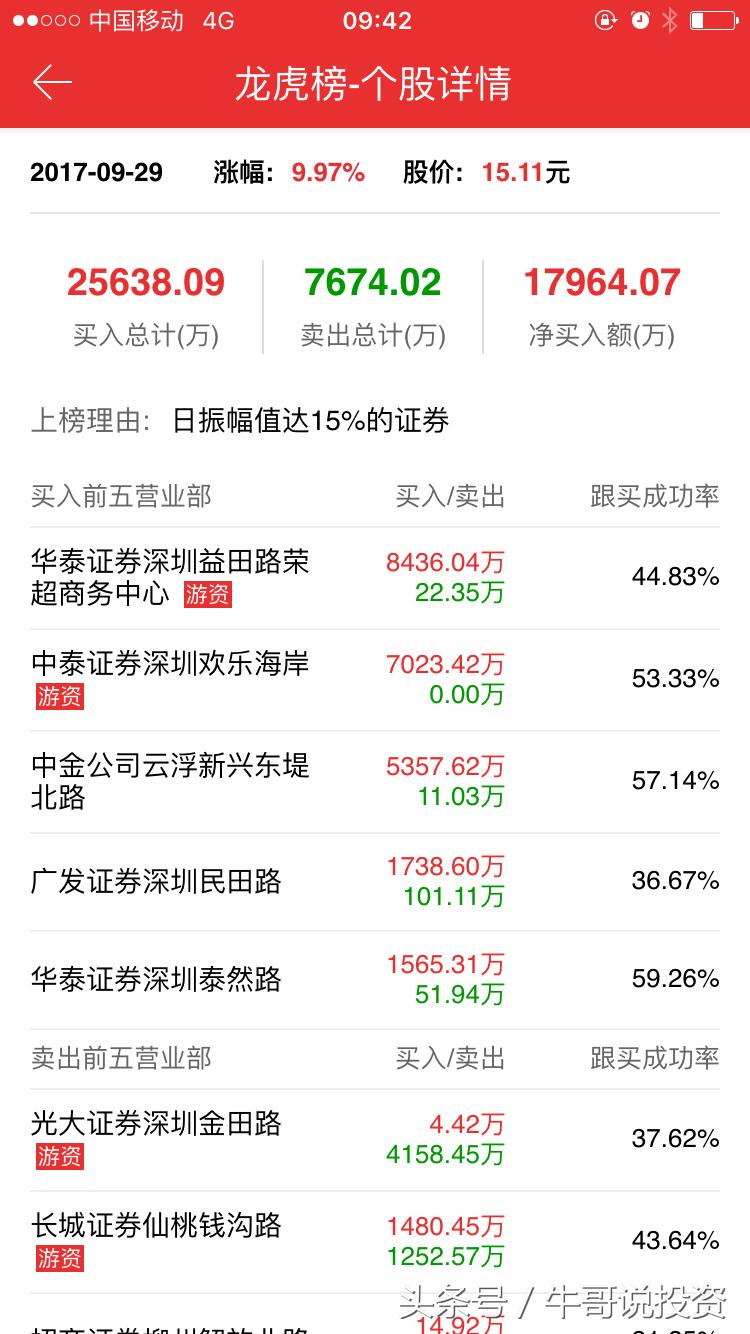
Task: Tap the alarm clock icon in status bar
Action: tap(640, 18)
